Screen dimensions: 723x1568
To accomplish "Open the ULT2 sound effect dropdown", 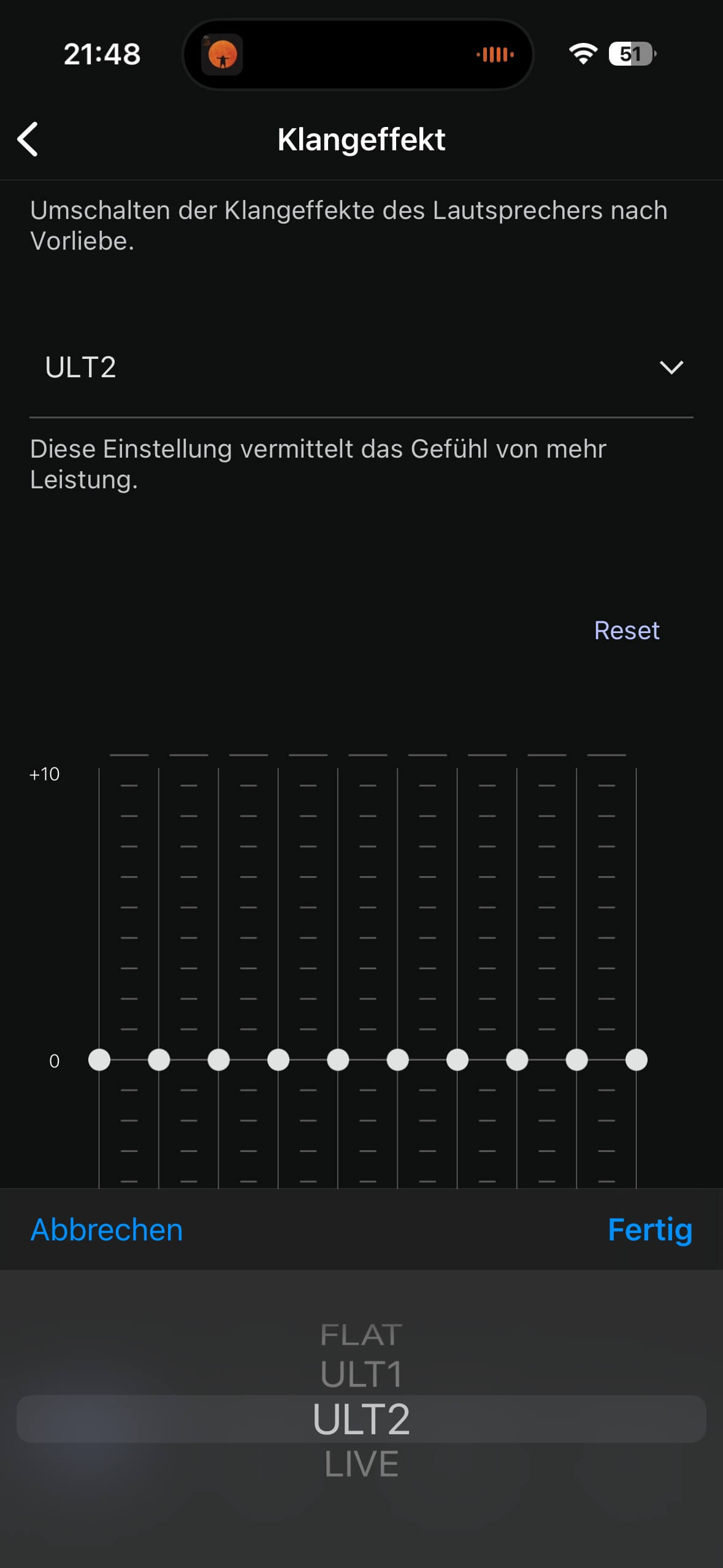I will point(361,367).
